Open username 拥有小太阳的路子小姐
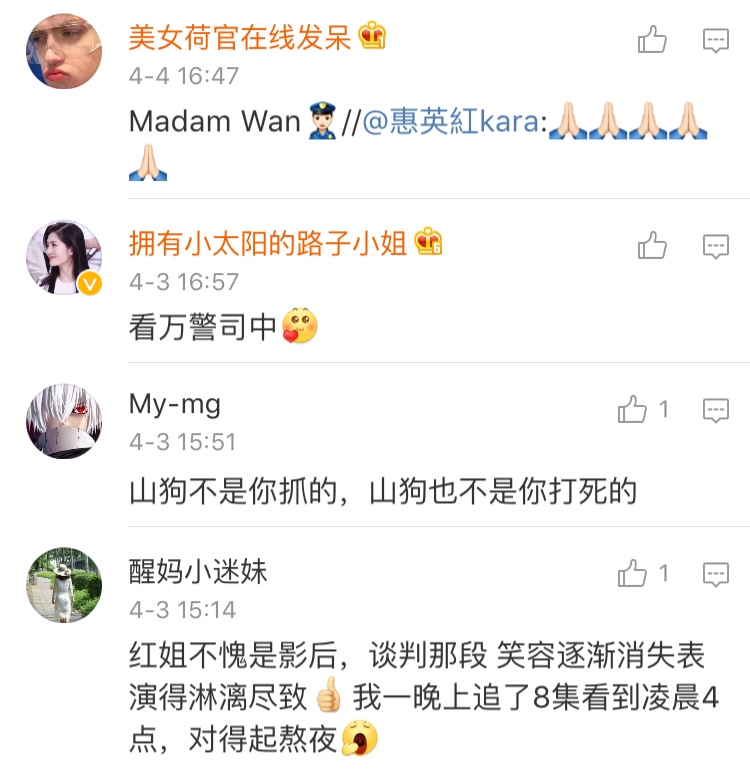The image size is (750, 772). [268, 243]
